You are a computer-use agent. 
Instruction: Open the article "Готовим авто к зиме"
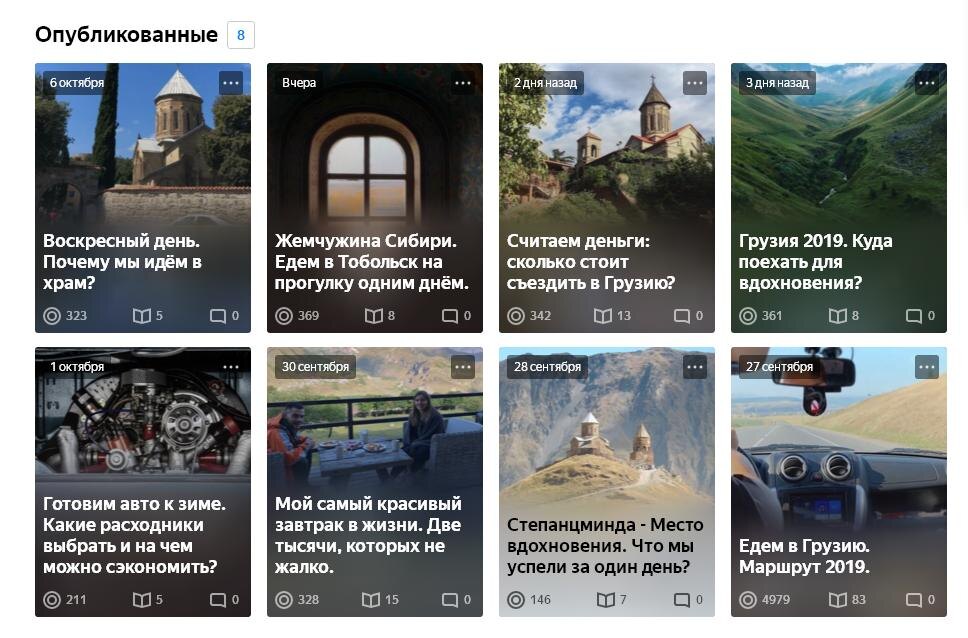[x=135, y=535]
